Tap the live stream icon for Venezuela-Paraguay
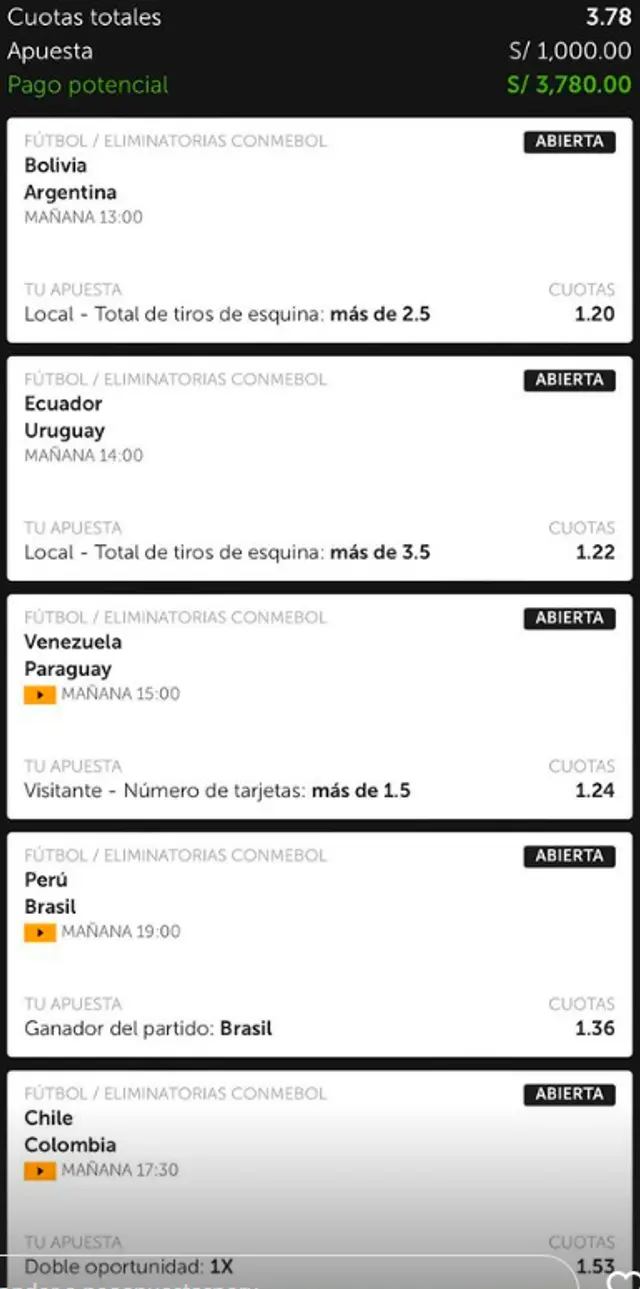 [x=40, y=694]
